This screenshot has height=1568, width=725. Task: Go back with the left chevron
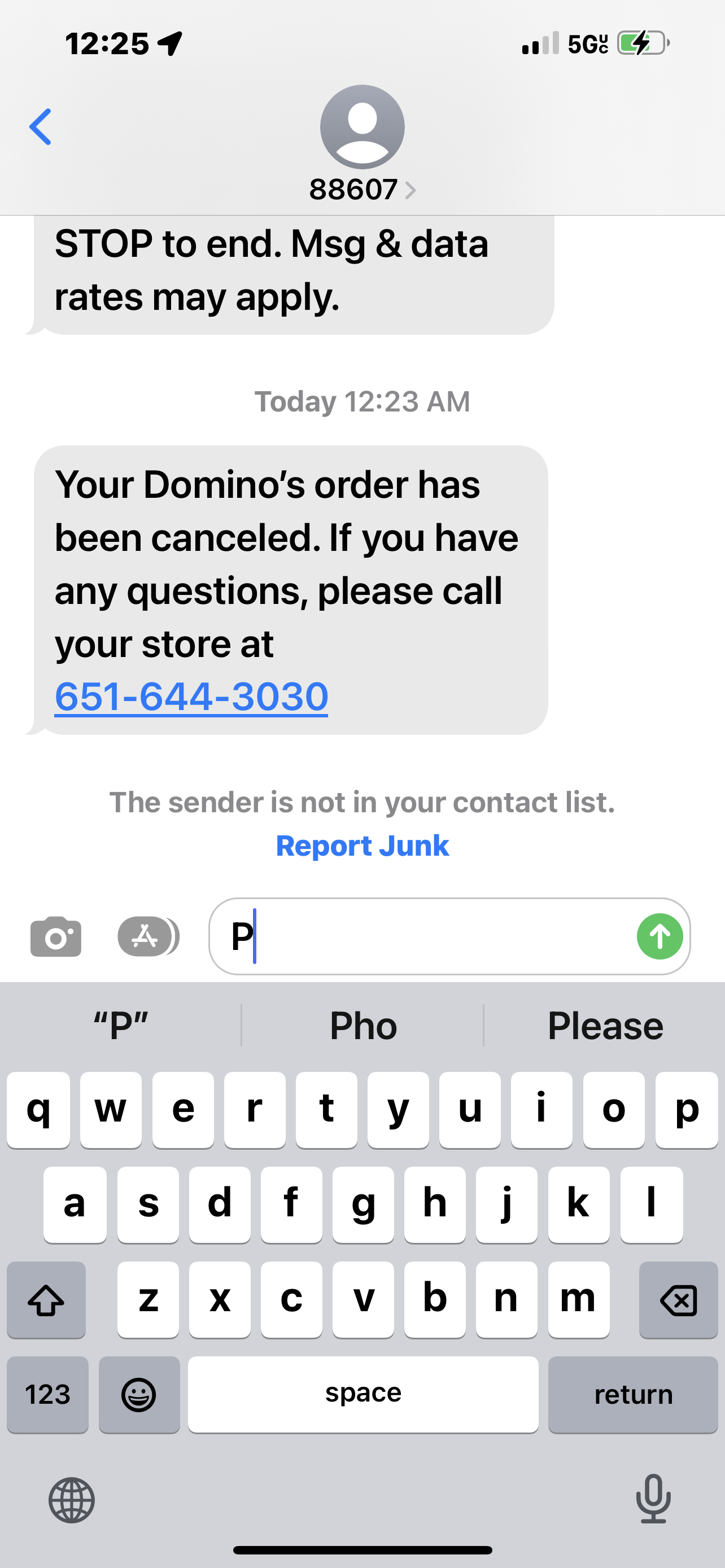point(39,126)
